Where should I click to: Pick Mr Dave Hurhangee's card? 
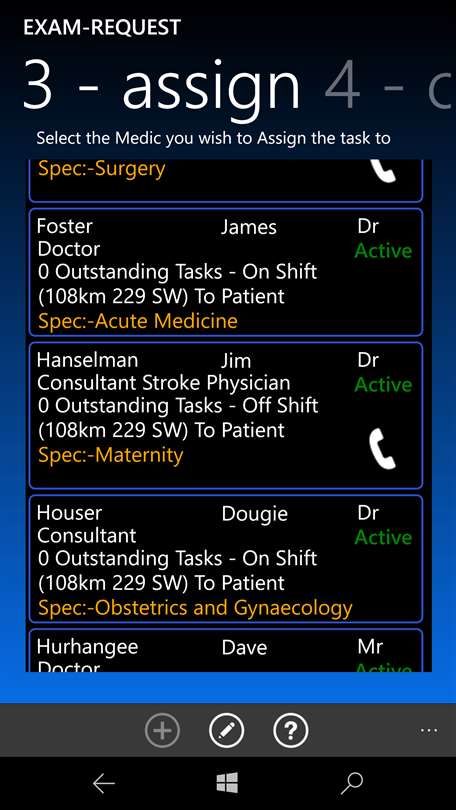point(226,650)
